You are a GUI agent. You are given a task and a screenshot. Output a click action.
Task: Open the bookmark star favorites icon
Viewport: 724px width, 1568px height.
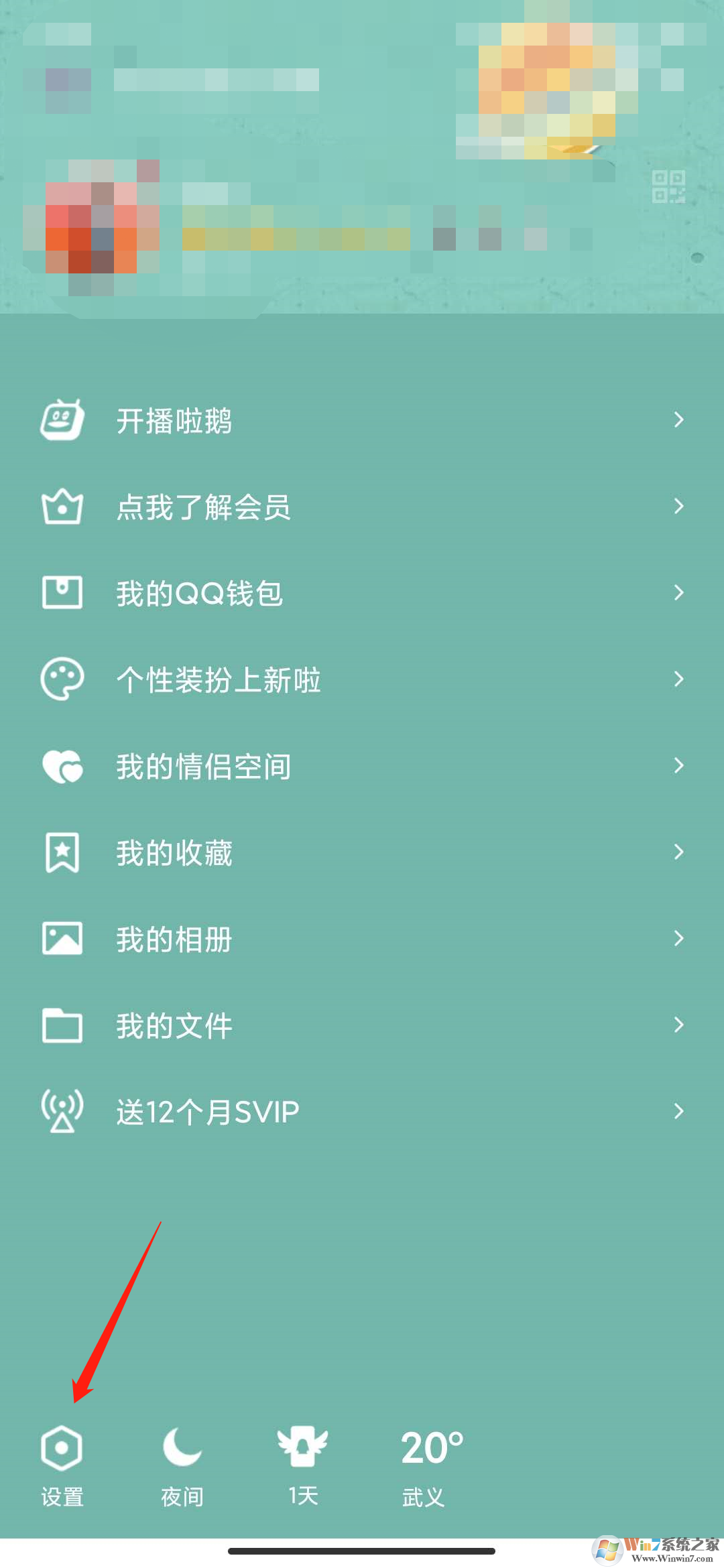click(x=62, y=852)
